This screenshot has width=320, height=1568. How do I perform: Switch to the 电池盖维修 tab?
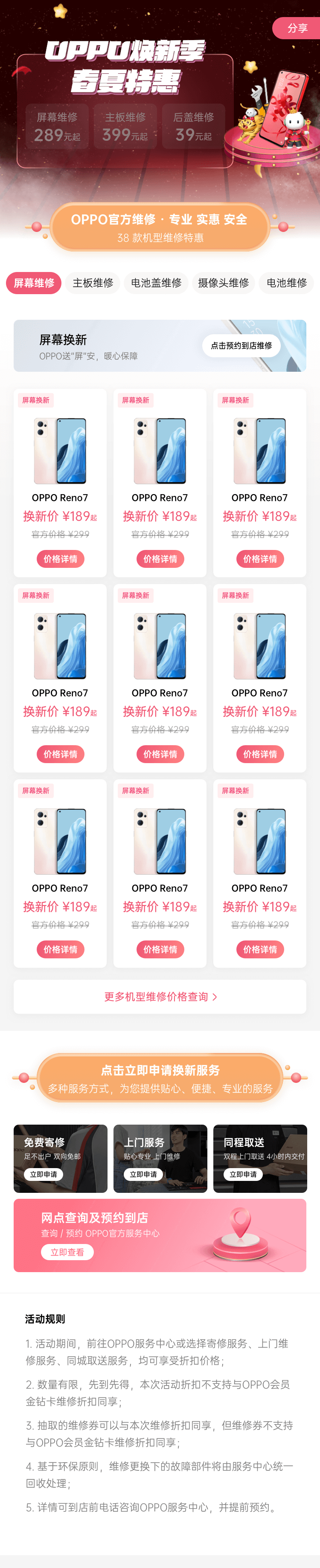coord(156,283)
